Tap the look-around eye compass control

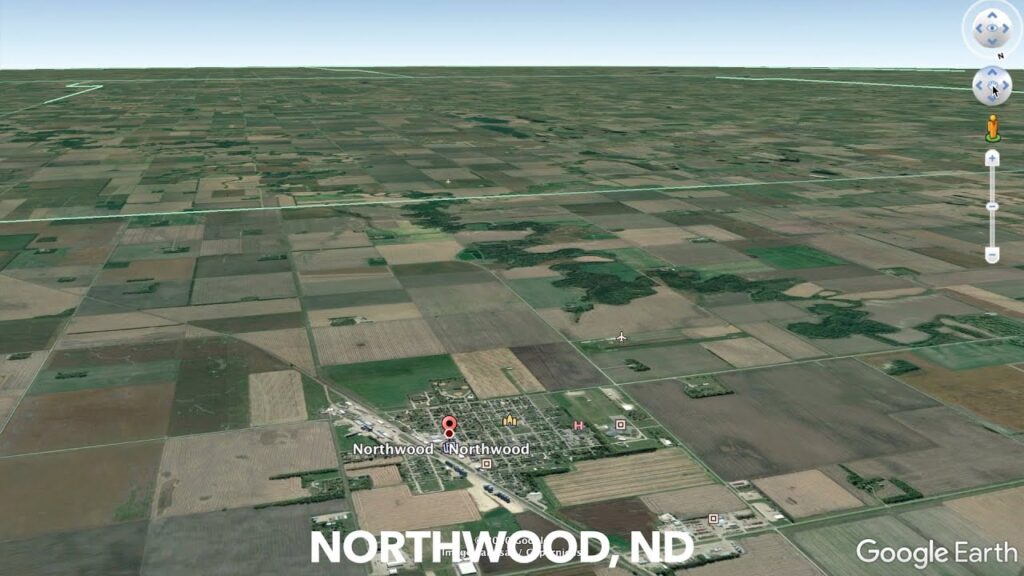992,28
